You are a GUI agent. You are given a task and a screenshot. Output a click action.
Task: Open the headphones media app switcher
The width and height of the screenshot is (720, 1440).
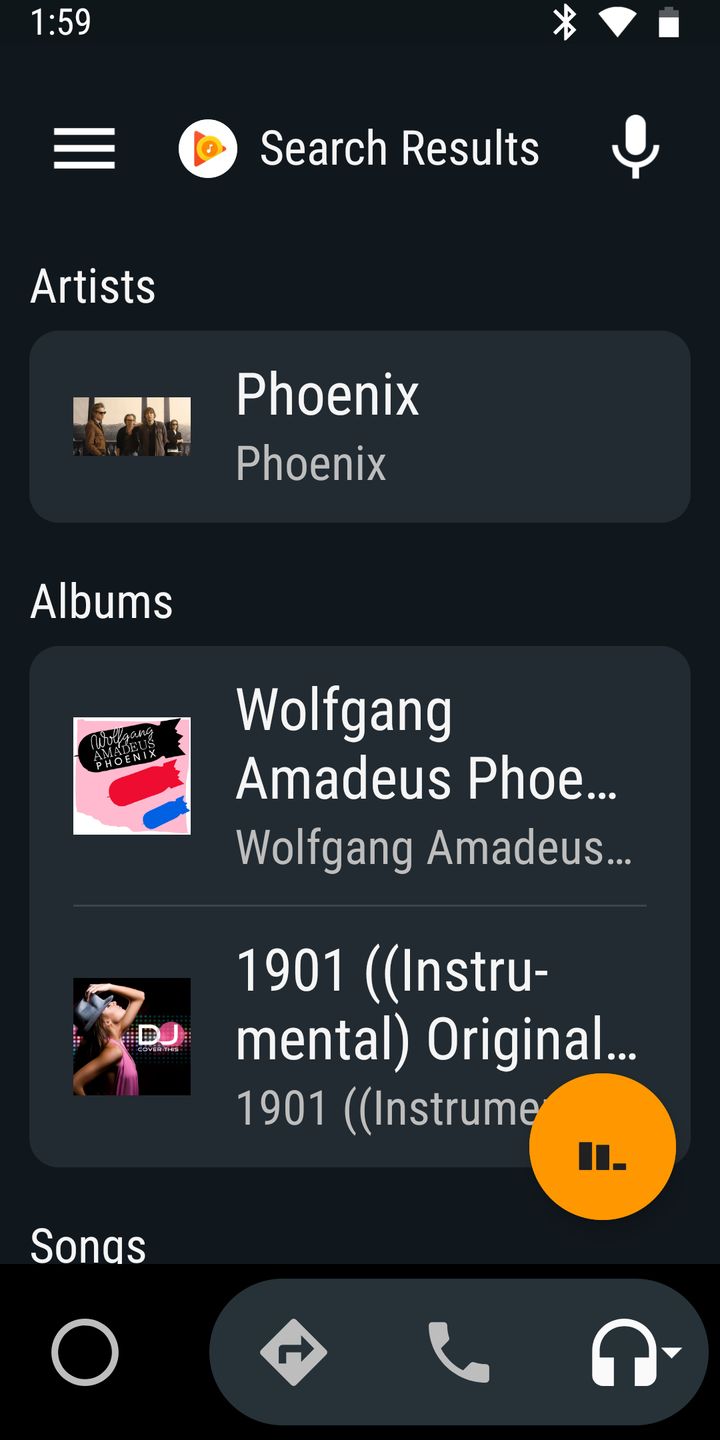634,1352
